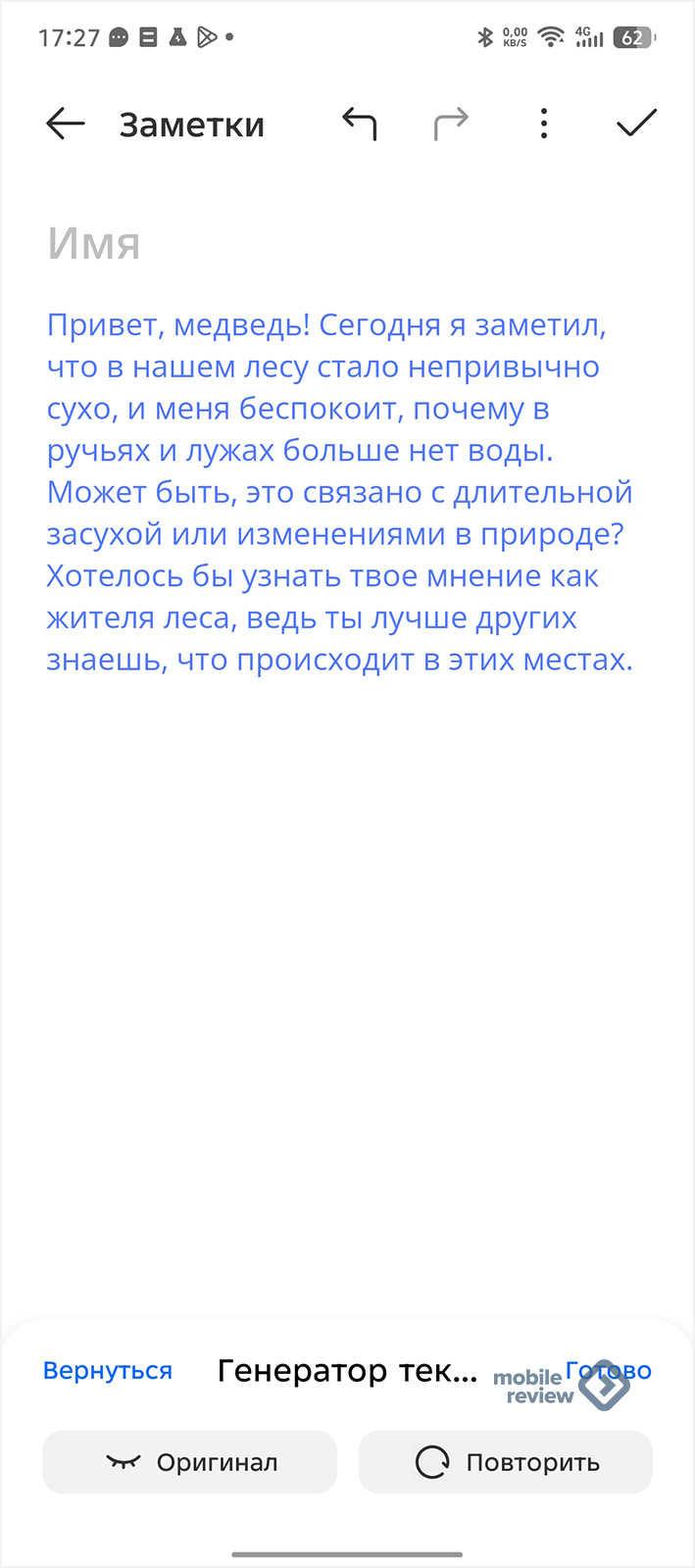695x1568 pixels.
Task: Save the note with the checkmark
Action: (x=636, y=123)
